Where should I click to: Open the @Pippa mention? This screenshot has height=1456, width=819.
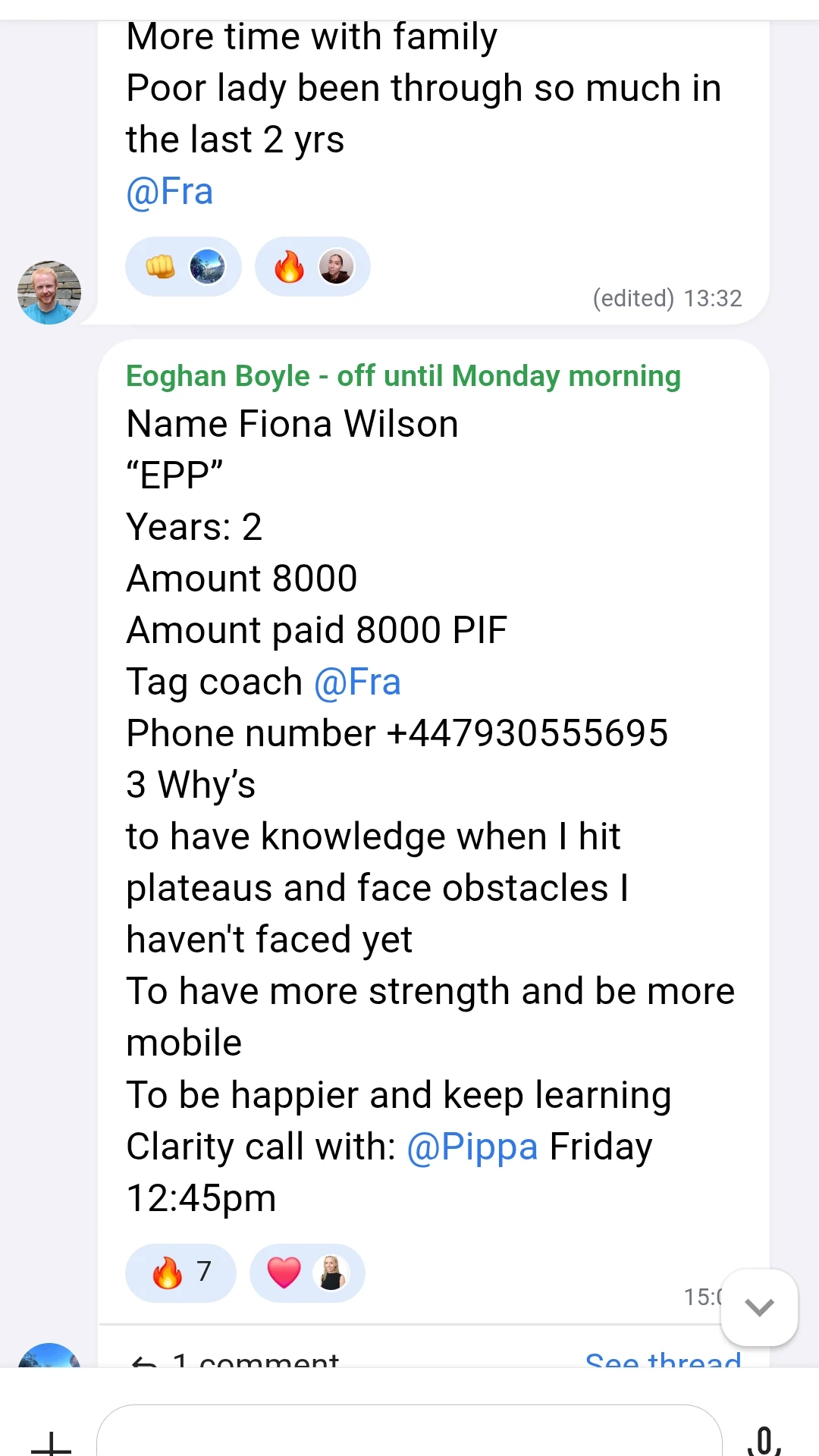point(472,1146)
